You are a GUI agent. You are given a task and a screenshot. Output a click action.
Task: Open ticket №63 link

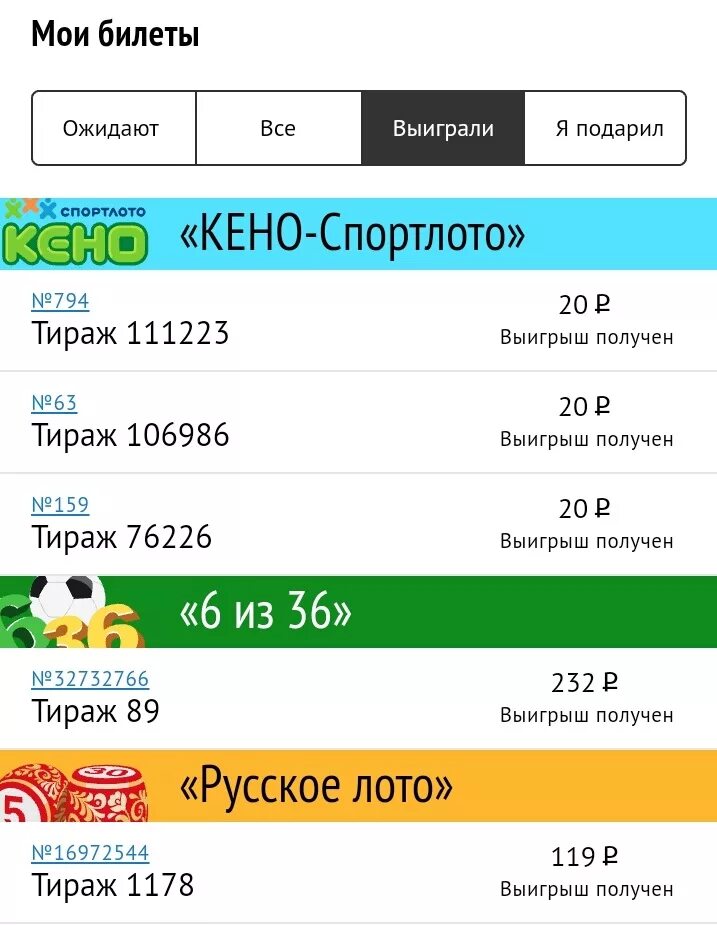pyautogui.click(x=54, y=403)
